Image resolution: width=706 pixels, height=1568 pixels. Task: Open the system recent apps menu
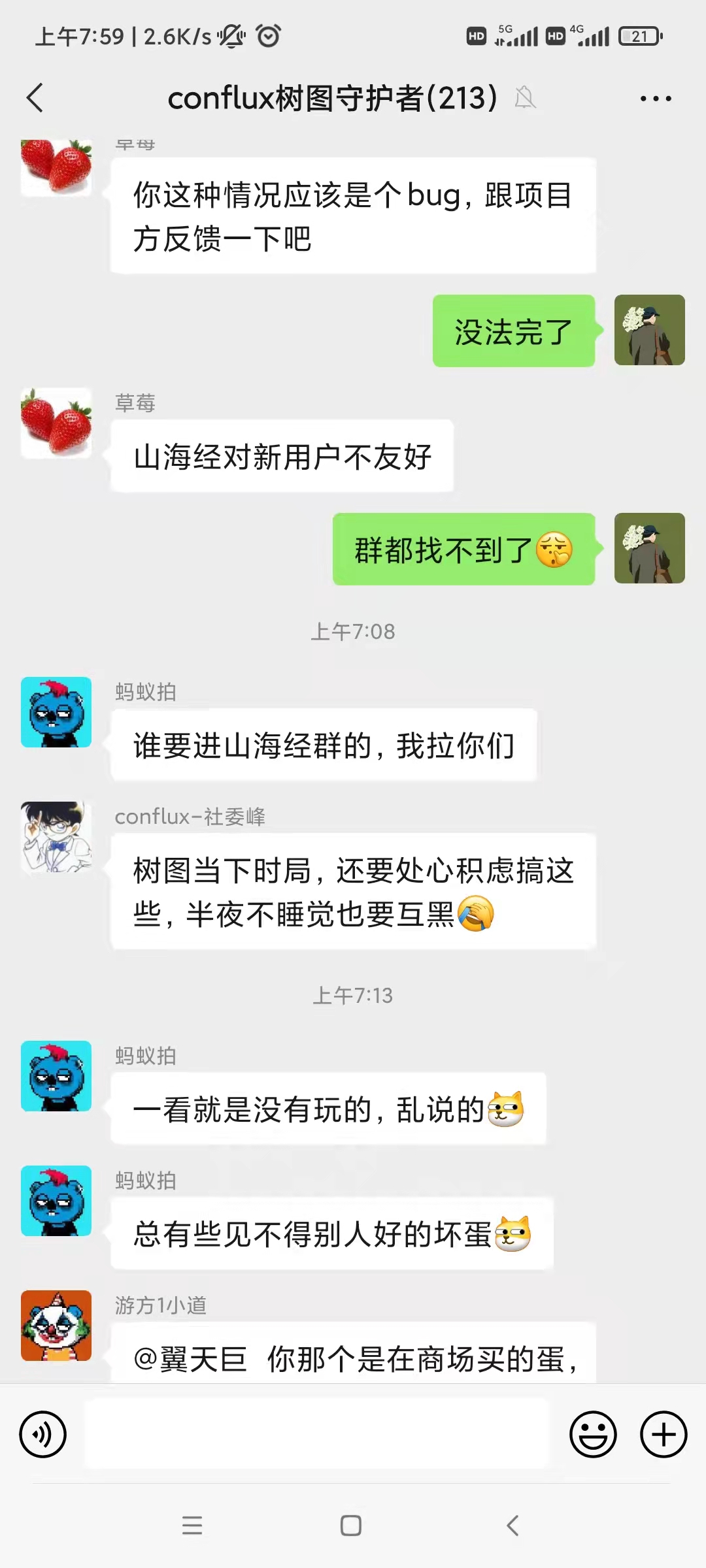(x=192, y=1526)
